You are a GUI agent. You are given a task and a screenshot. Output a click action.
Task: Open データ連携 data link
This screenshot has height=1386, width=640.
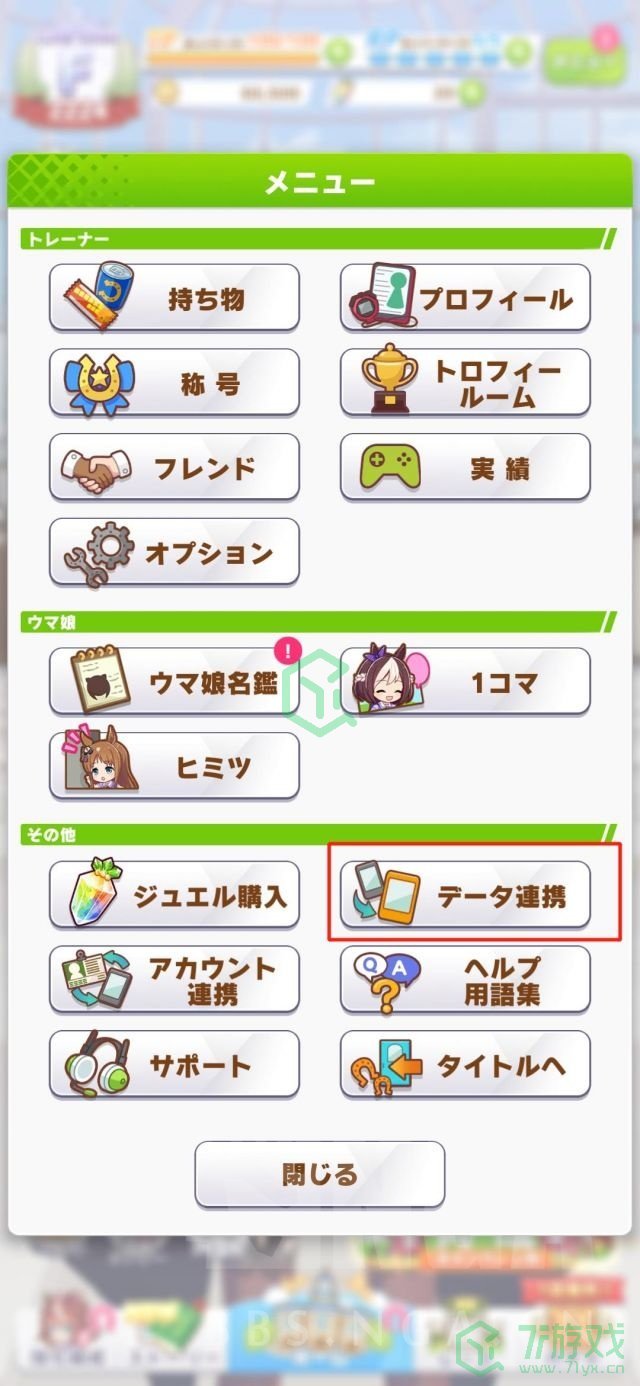(x=465, y=895)
